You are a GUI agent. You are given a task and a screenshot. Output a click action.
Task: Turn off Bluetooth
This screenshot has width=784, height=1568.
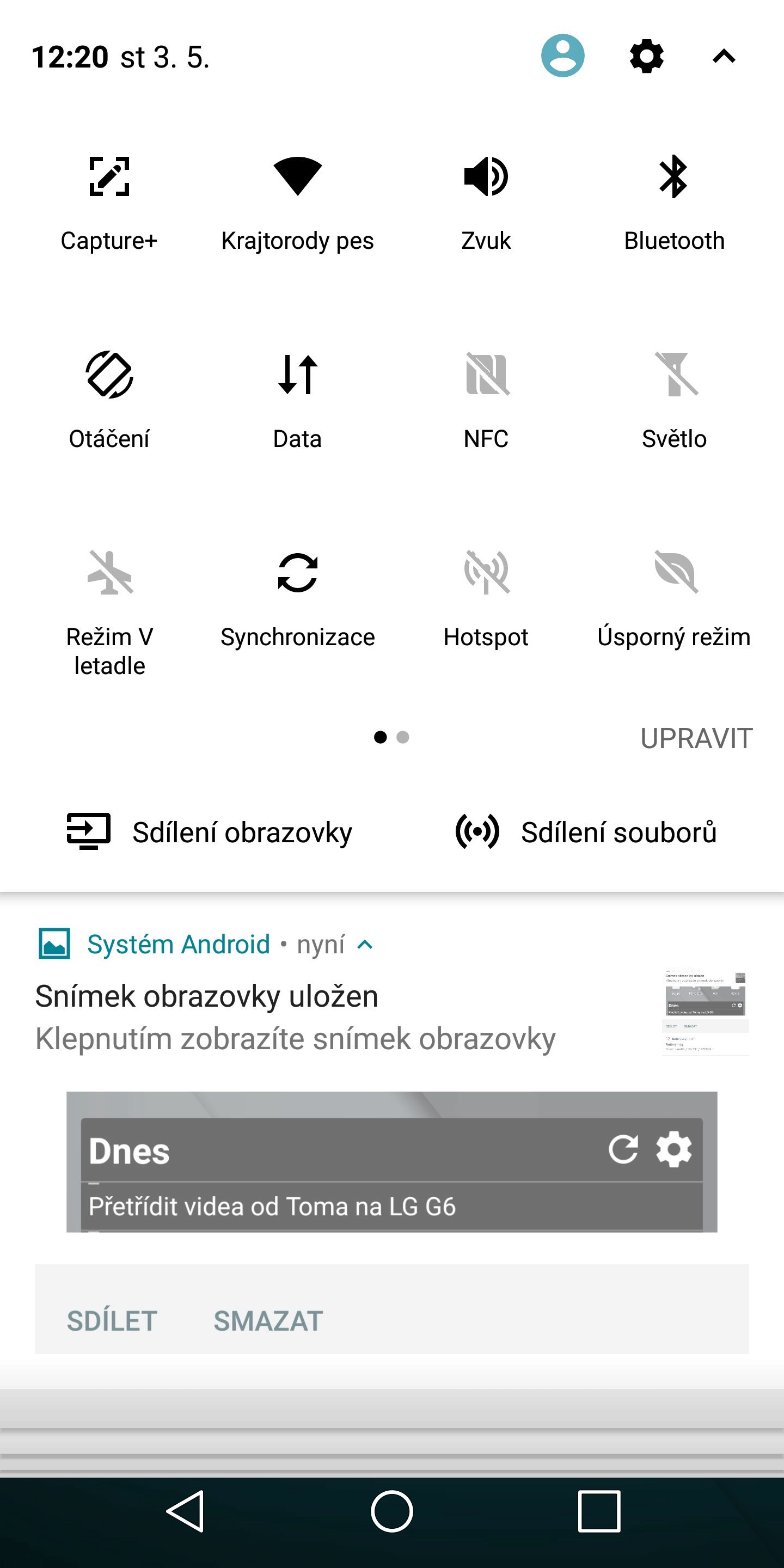click(x=674, y=177)
